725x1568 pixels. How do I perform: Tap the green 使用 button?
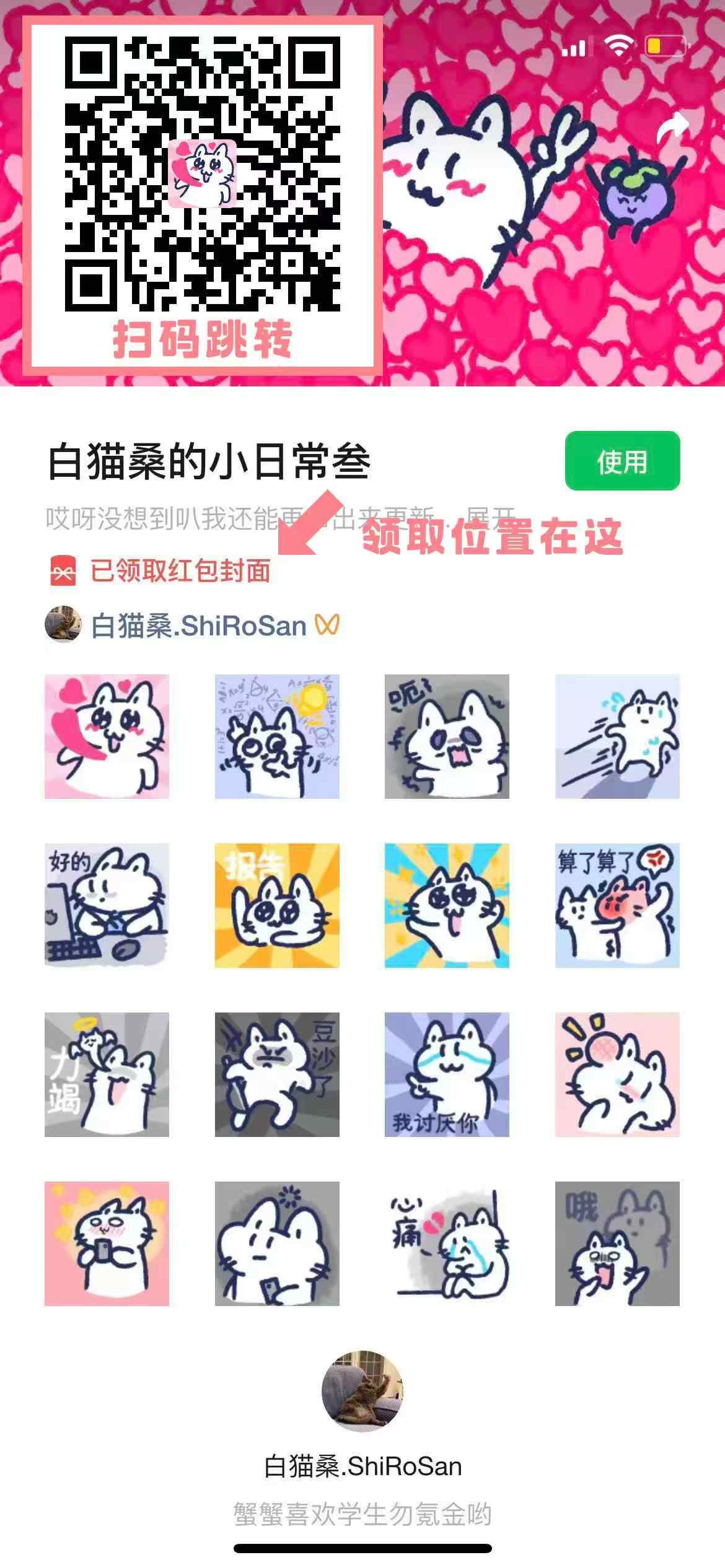pyautogui.click(x=622, y=461)
